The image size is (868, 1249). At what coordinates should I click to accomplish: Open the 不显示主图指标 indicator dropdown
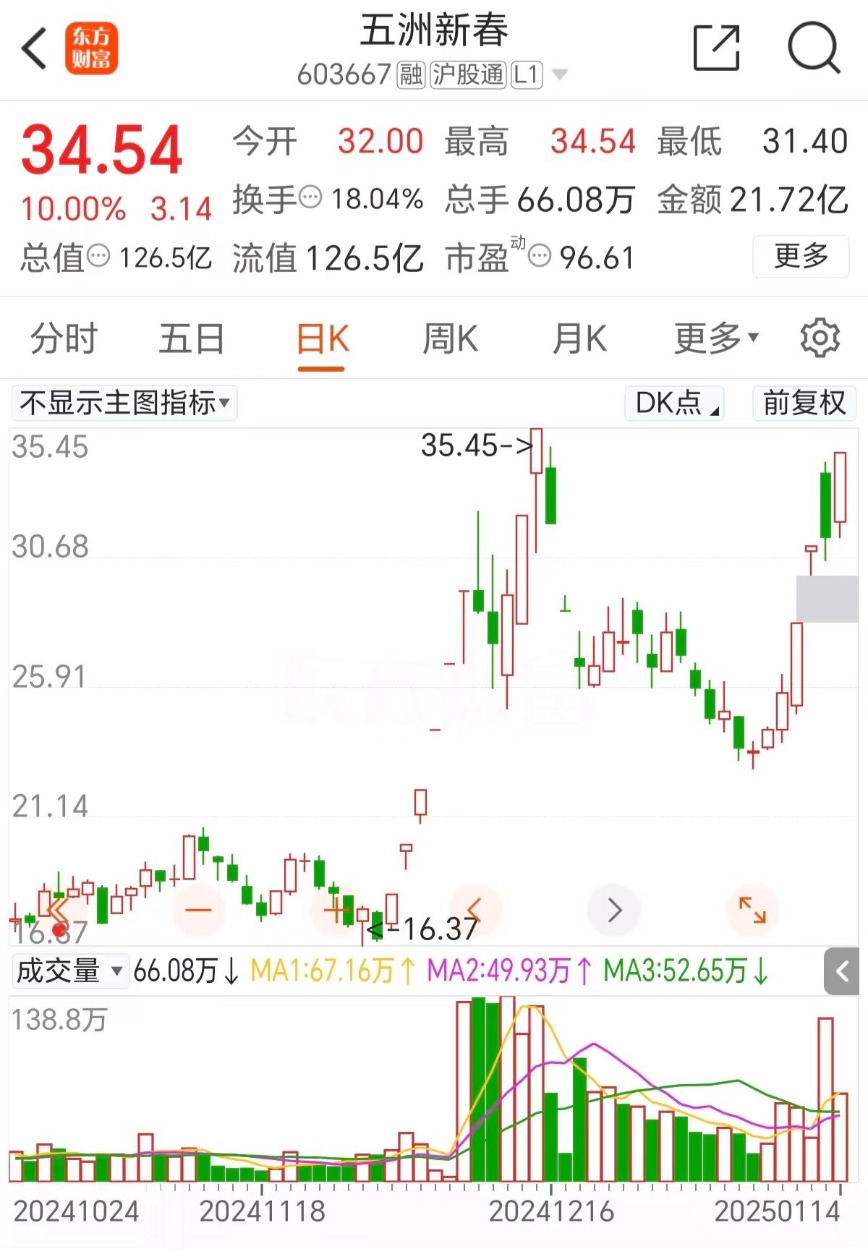pyautogui.click(x=125, y=403)
